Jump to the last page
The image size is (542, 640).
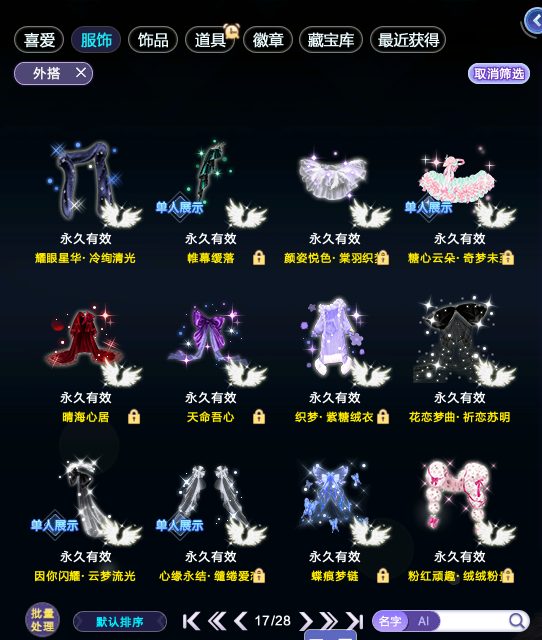coord(354,621)
